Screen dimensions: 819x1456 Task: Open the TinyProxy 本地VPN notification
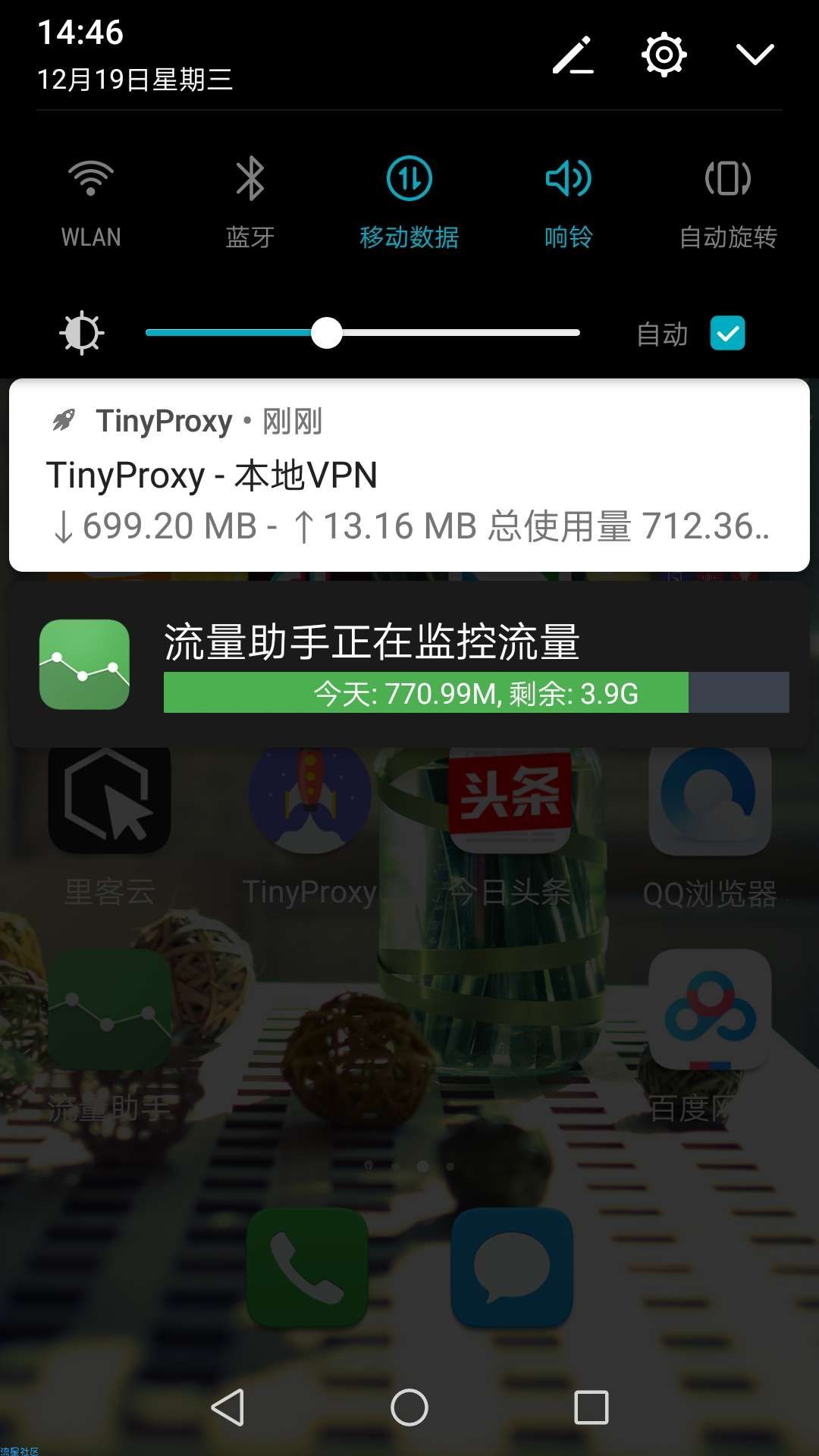(409, 475)
